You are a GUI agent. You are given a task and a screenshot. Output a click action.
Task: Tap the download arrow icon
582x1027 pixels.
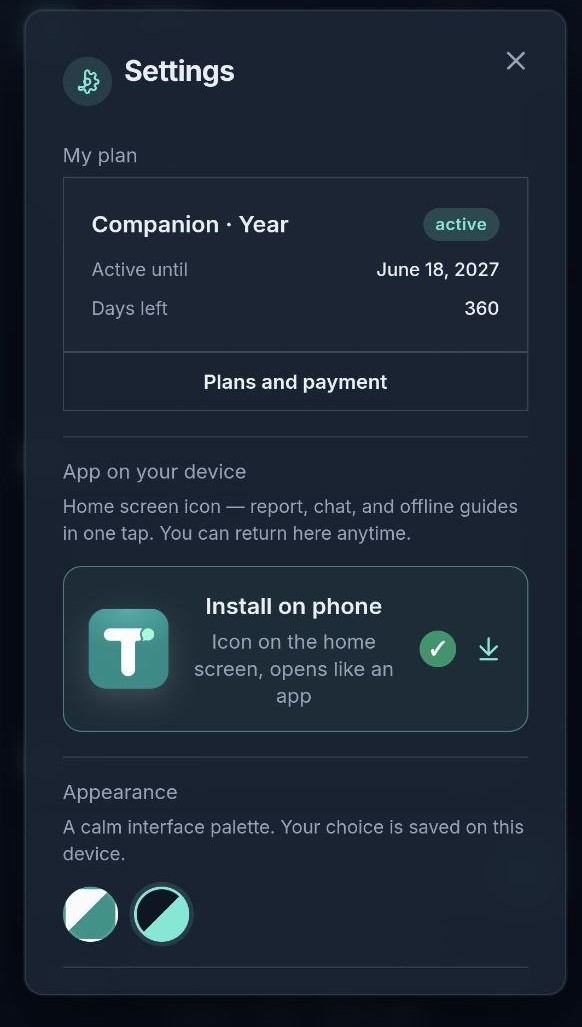pos(488,650)
